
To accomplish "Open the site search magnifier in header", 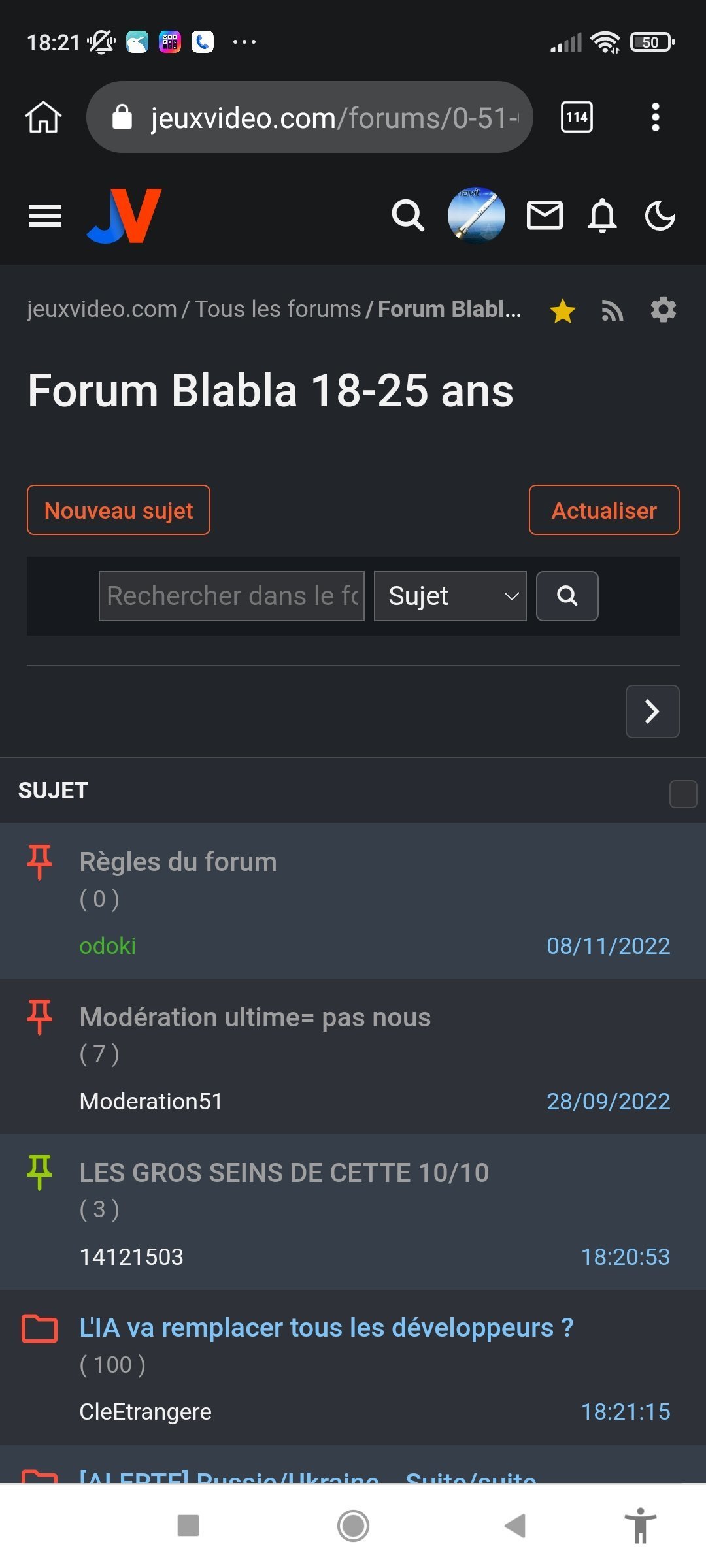I will click(408, 216).
